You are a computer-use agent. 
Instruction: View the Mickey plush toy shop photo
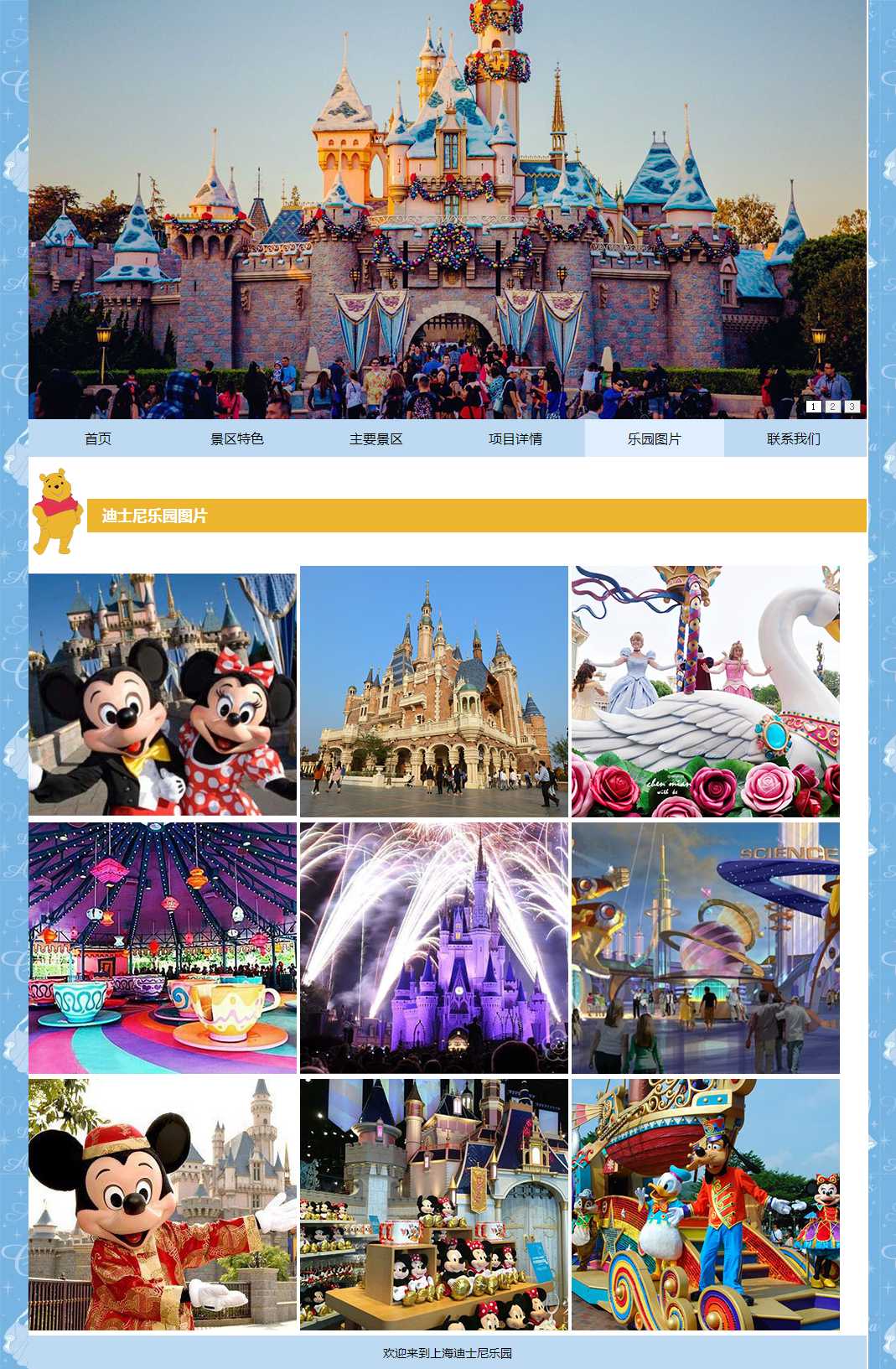click(x=434, y=1205)
